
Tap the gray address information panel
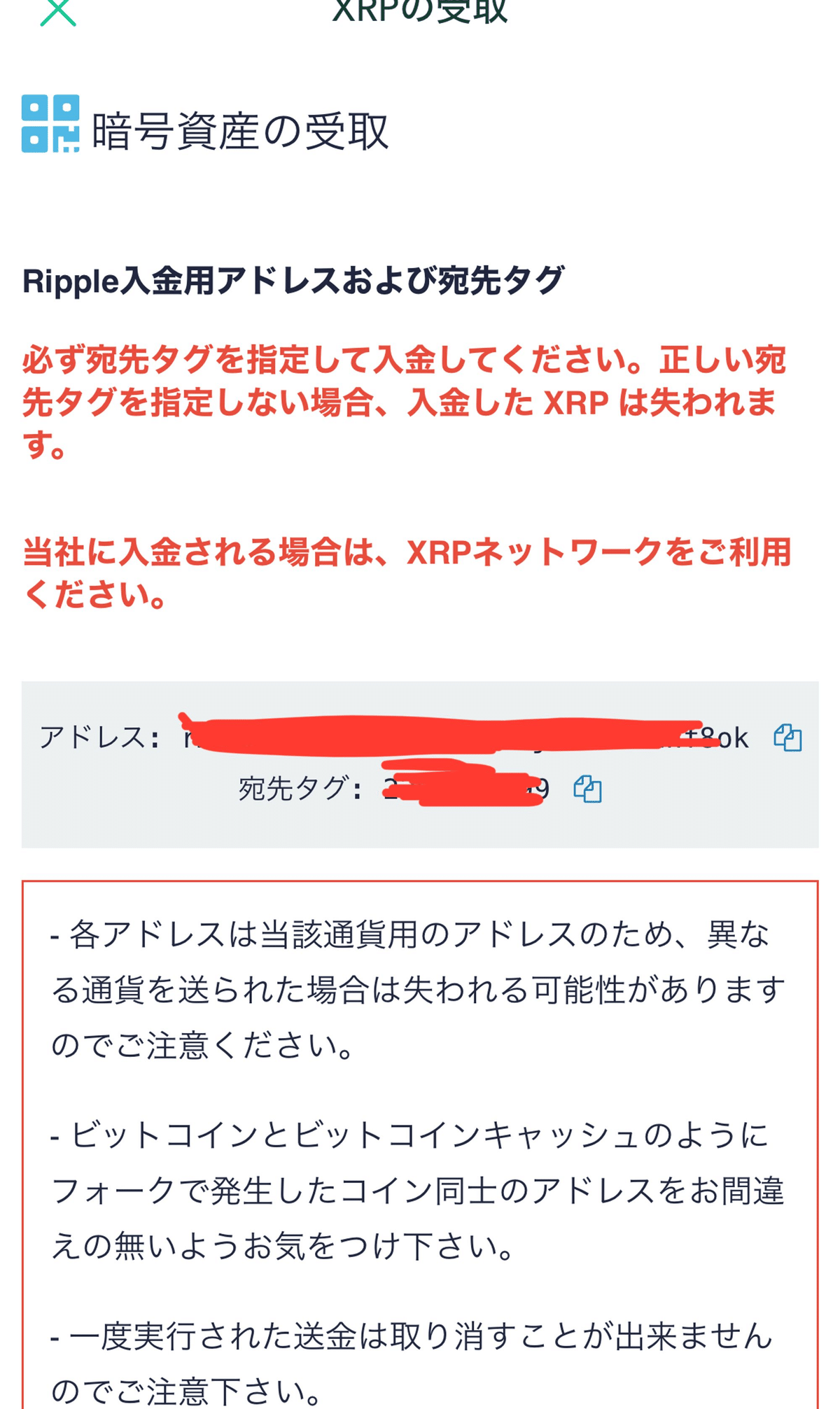(420, 763)
